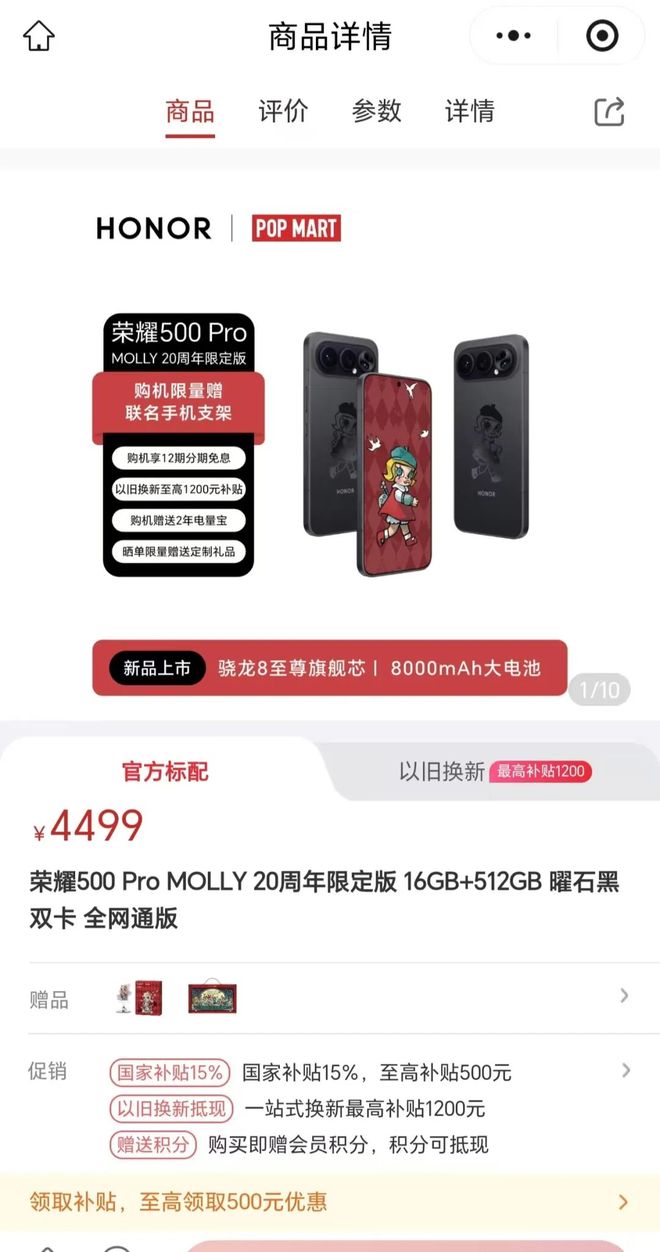The image size is (660, 1252).
Task: Open the 赠品 gifts row
Action: click(330, 997)
